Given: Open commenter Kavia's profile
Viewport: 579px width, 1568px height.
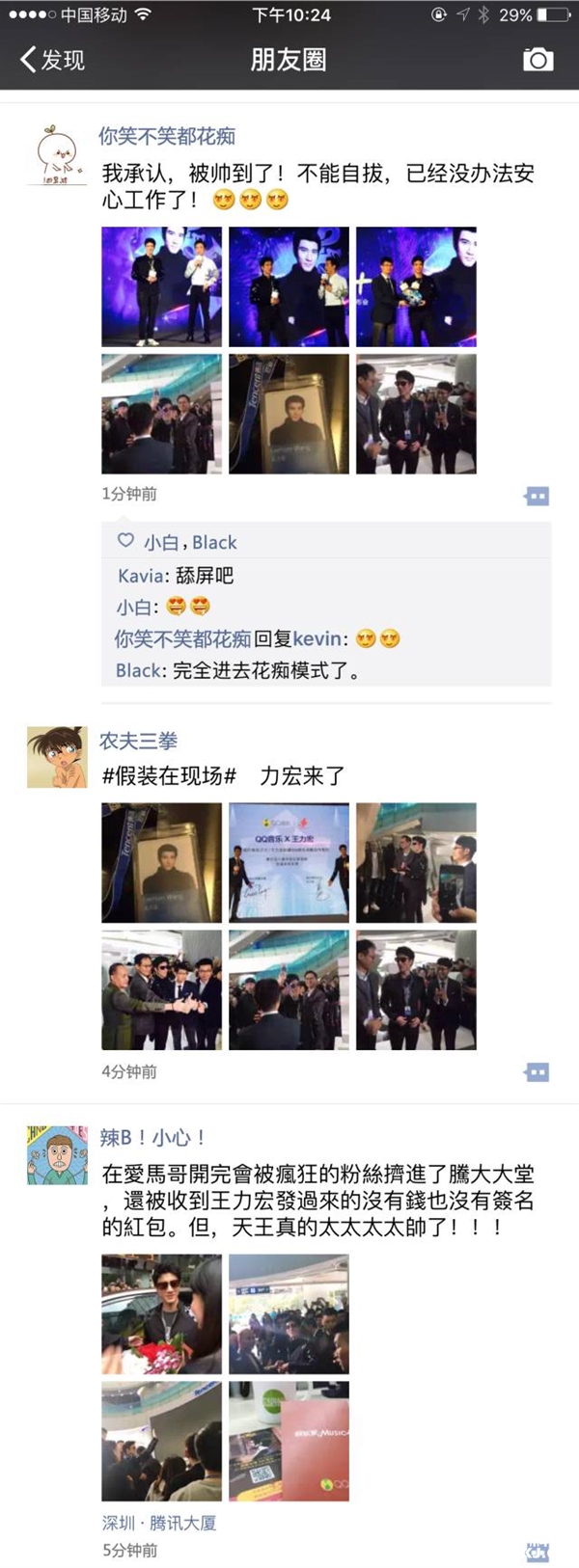Looking at the screenshot, I should [140, 576].
